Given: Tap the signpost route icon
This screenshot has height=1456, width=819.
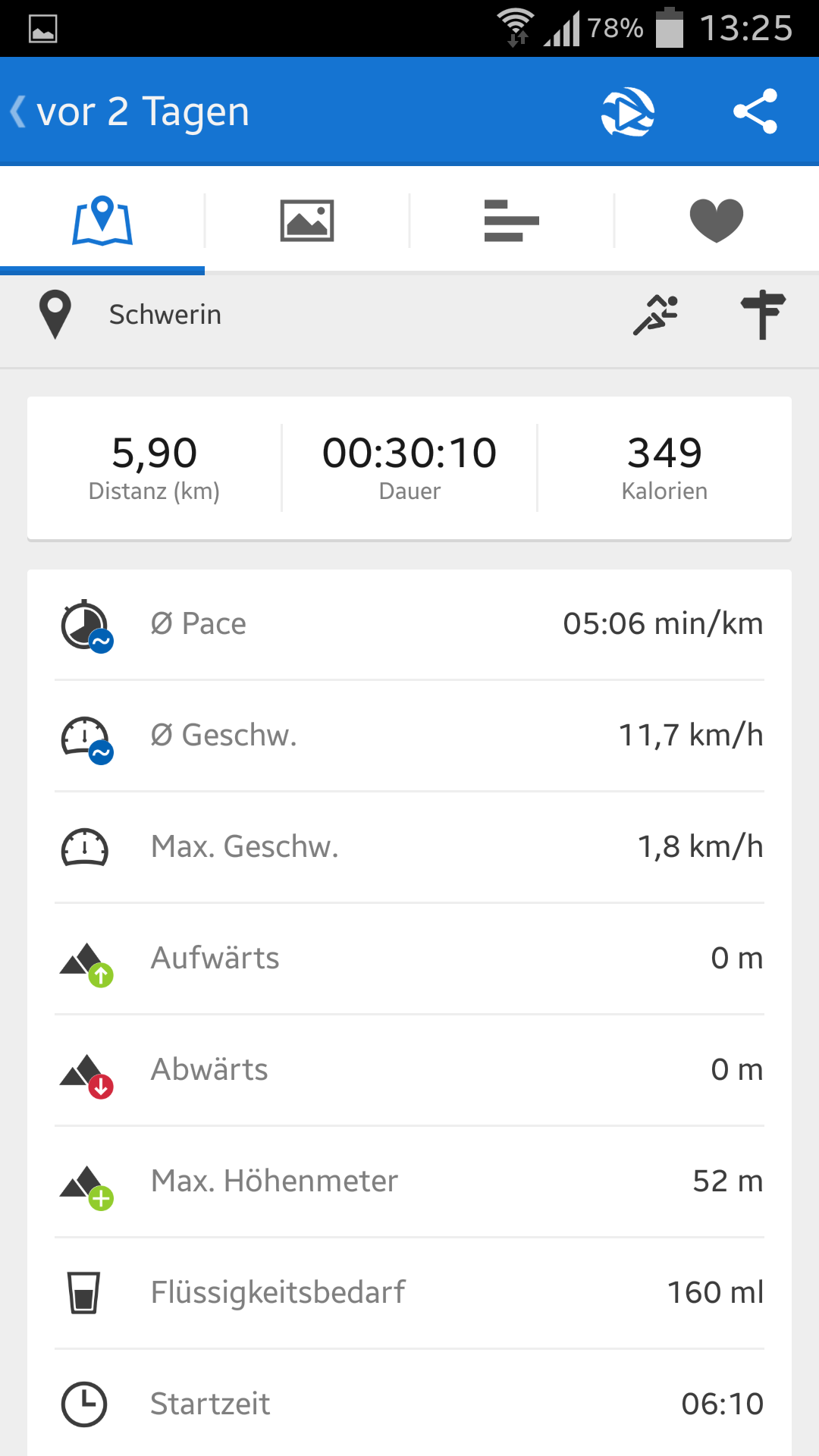Looking at the screenshot, I should point(763,315).
